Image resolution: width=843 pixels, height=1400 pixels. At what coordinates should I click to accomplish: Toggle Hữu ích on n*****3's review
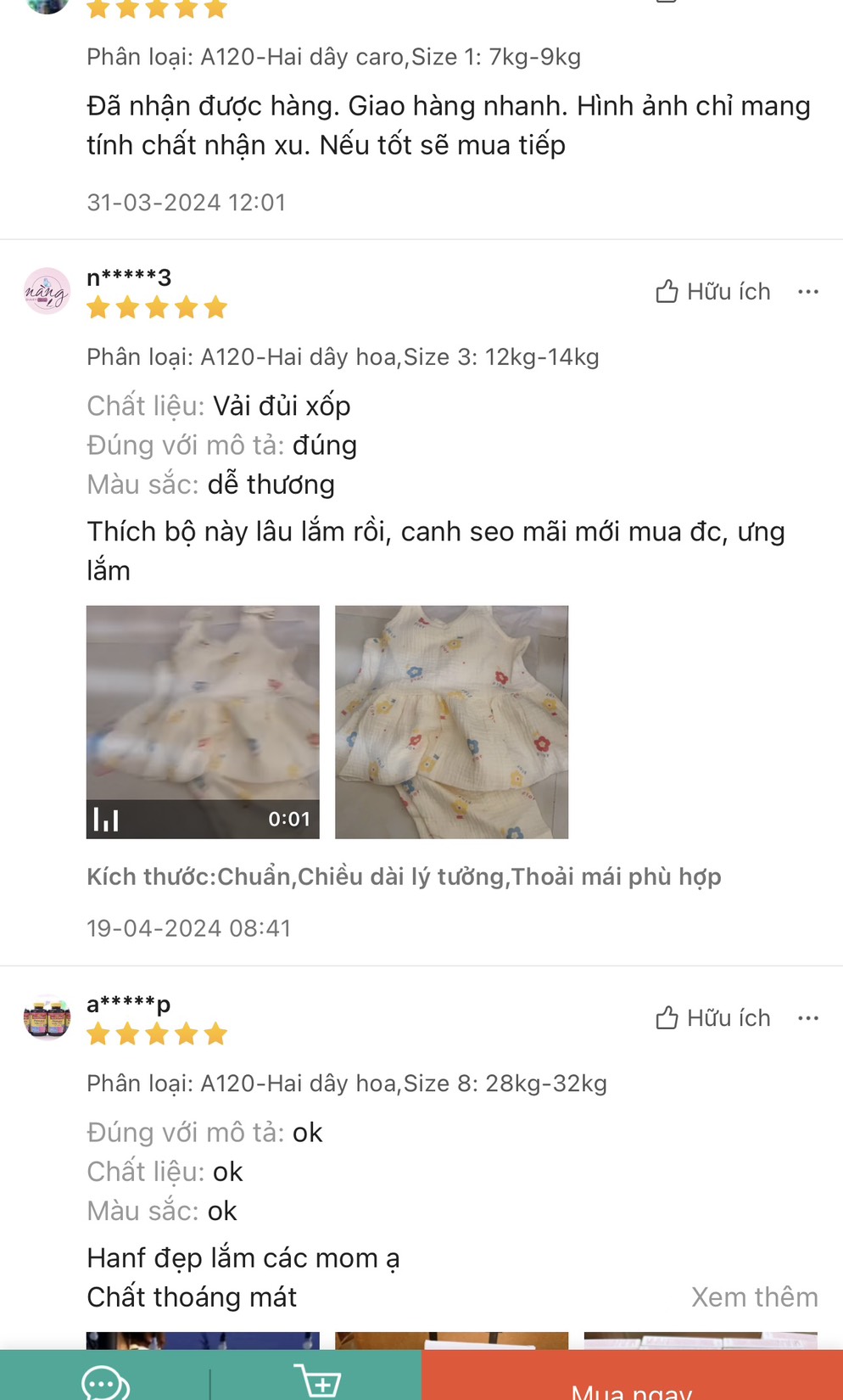pos(713,291)
